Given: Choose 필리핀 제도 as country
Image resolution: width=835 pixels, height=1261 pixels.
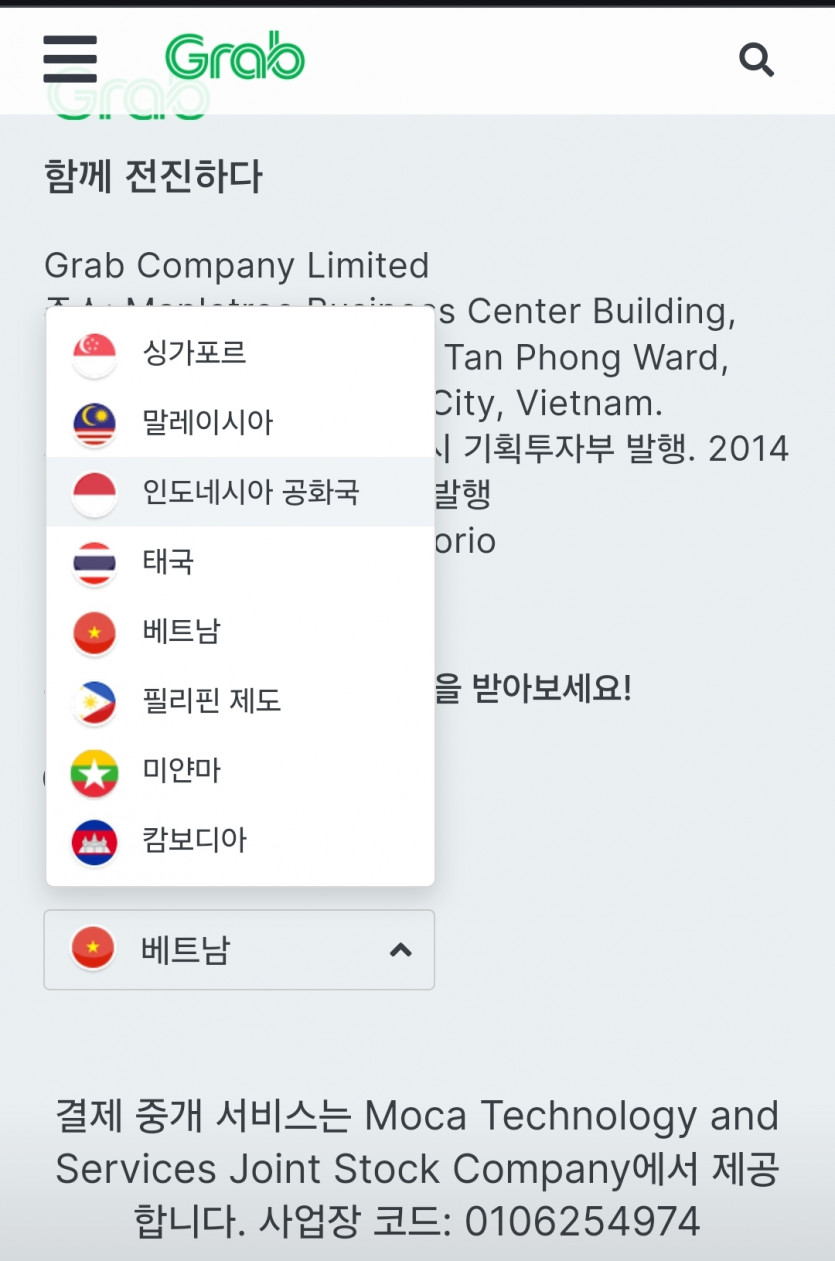Looking at the screenshot, I should coord(240,701).
